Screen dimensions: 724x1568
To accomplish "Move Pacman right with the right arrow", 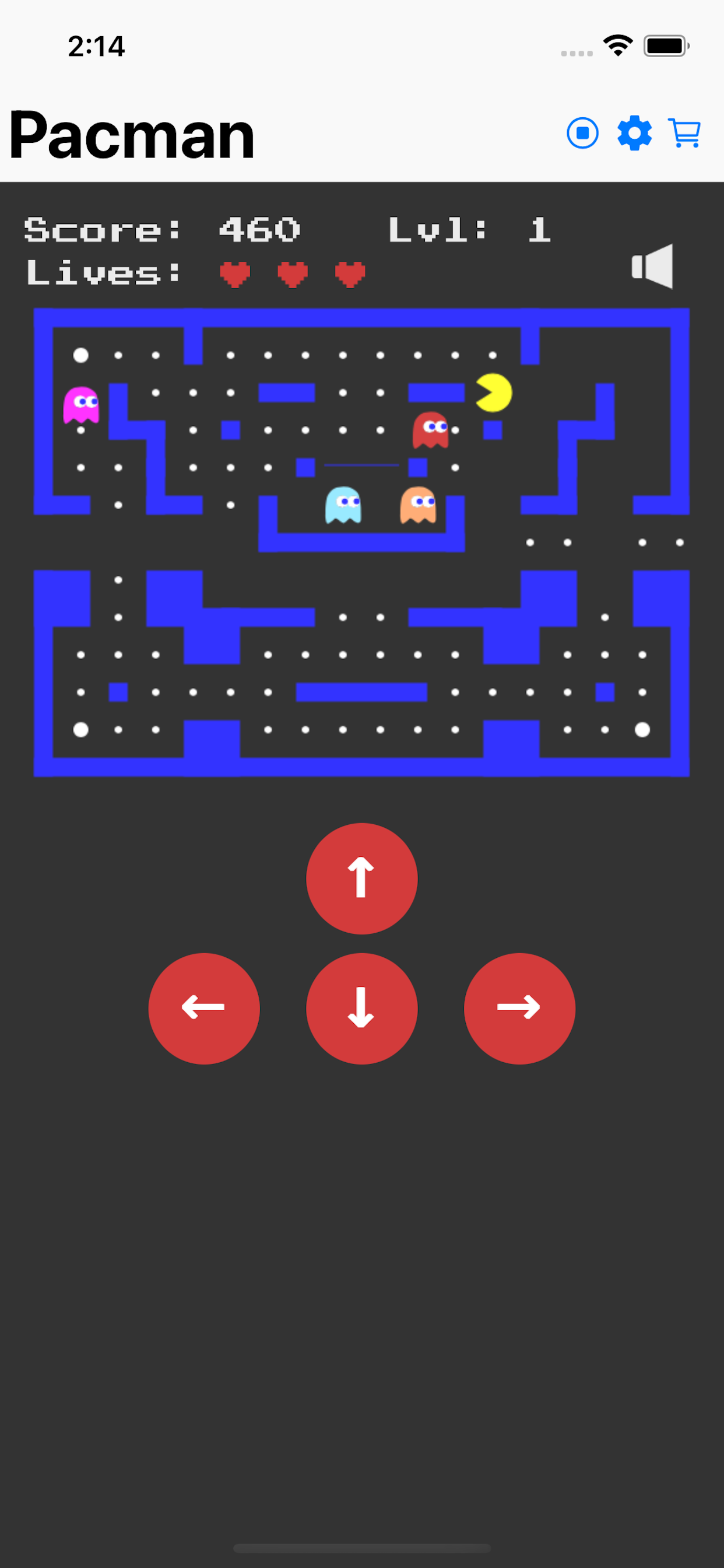I will 519,1008.
